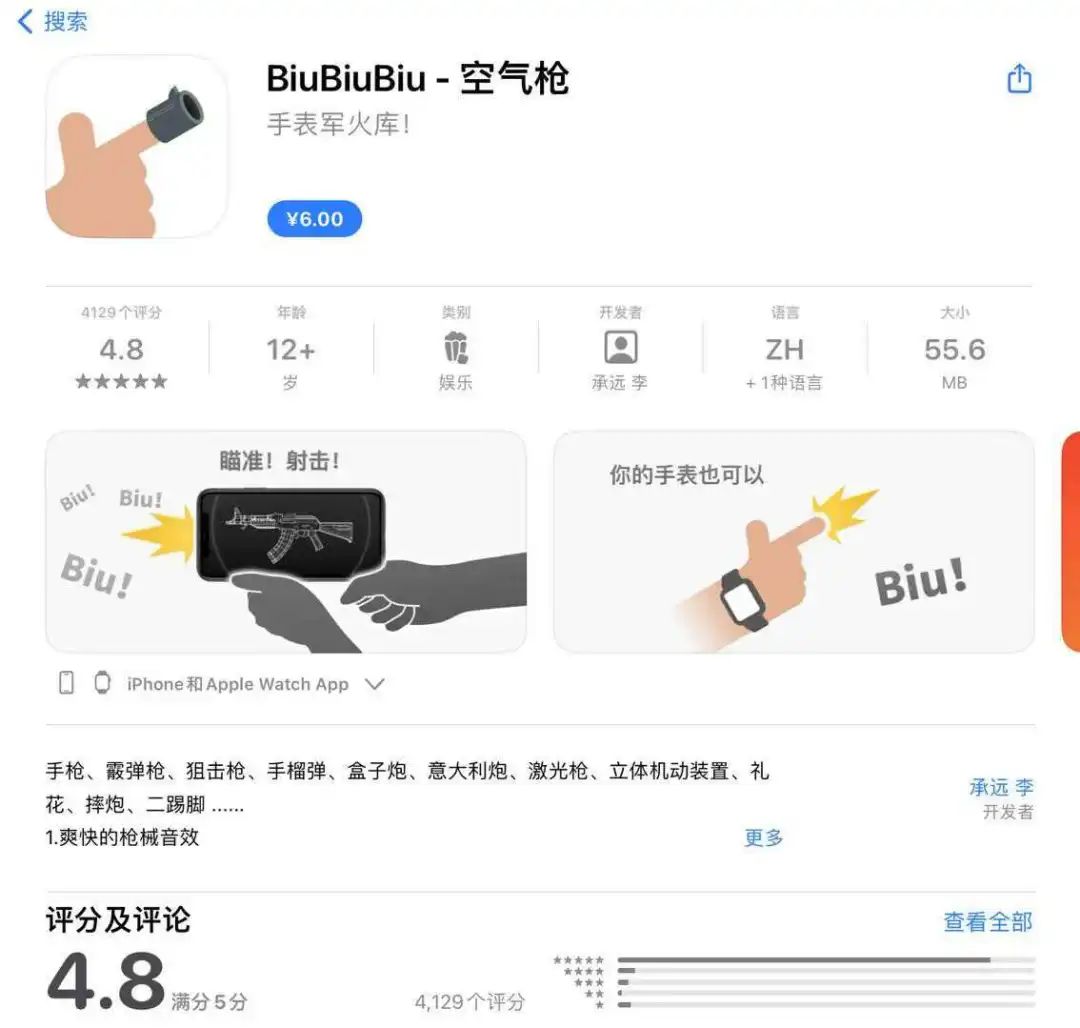Open developer 承远 李's page

pyautogui.click(x=1000, y=798)
